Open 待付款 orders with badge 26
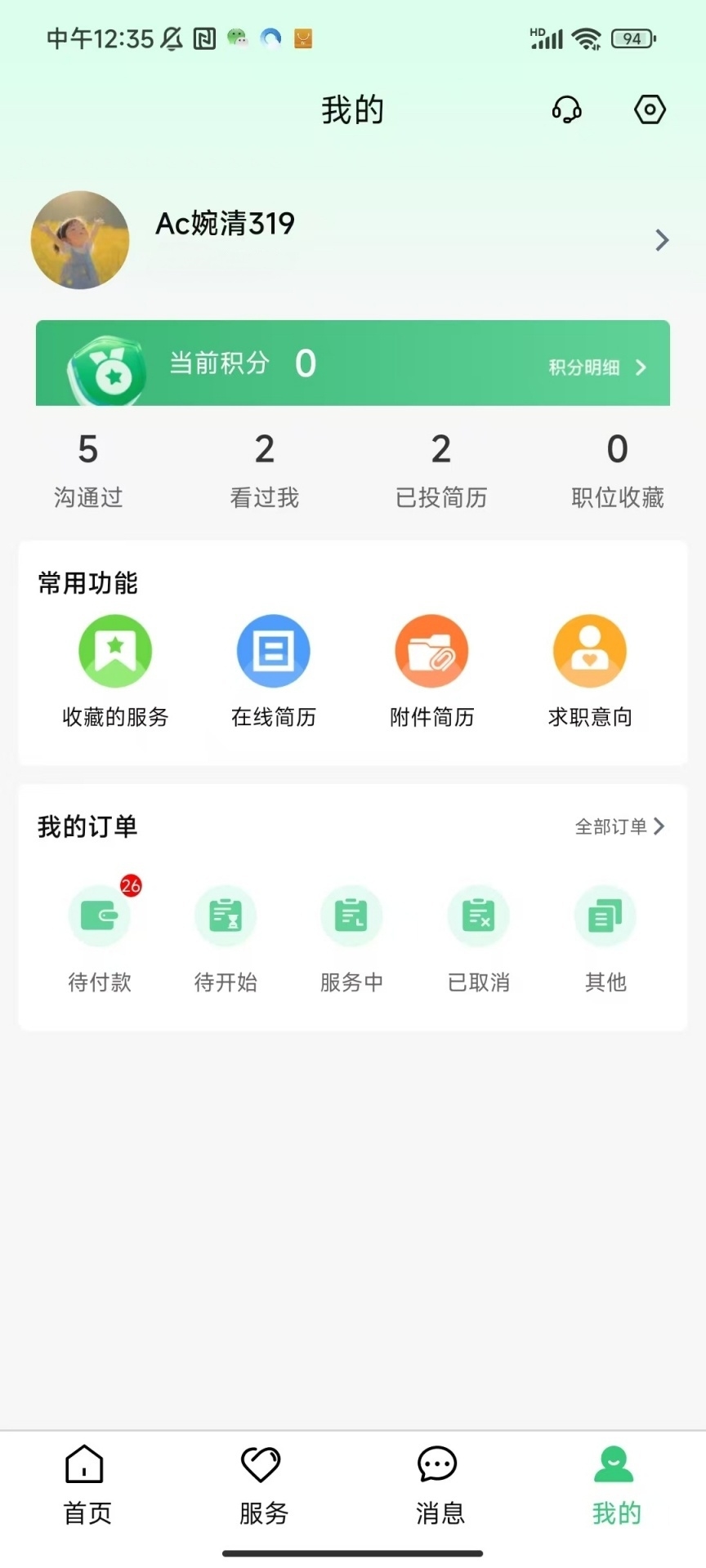Viewport: 706px width, 1568px height. point(100,916)
